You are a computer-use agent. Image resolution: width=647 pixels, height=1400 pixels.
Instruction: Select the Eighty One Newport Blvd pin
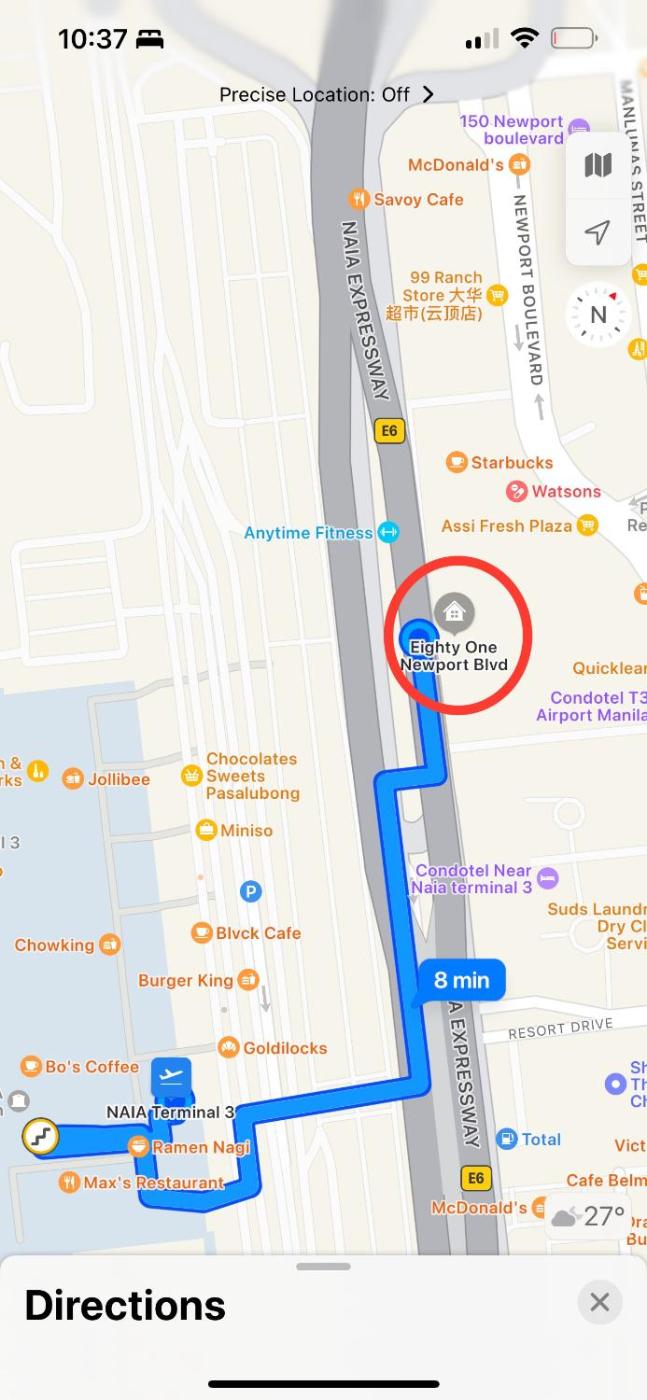click(x=454, y=612)
